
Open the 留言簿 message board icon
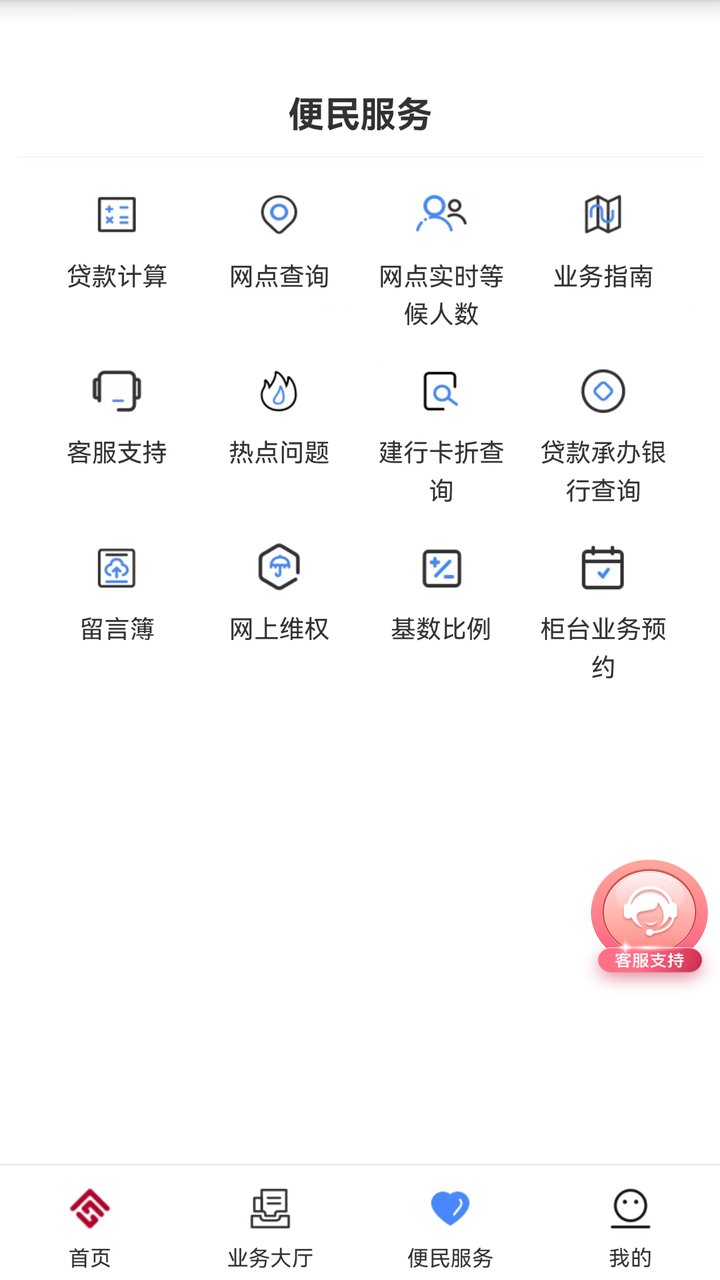tap(116, 567)
